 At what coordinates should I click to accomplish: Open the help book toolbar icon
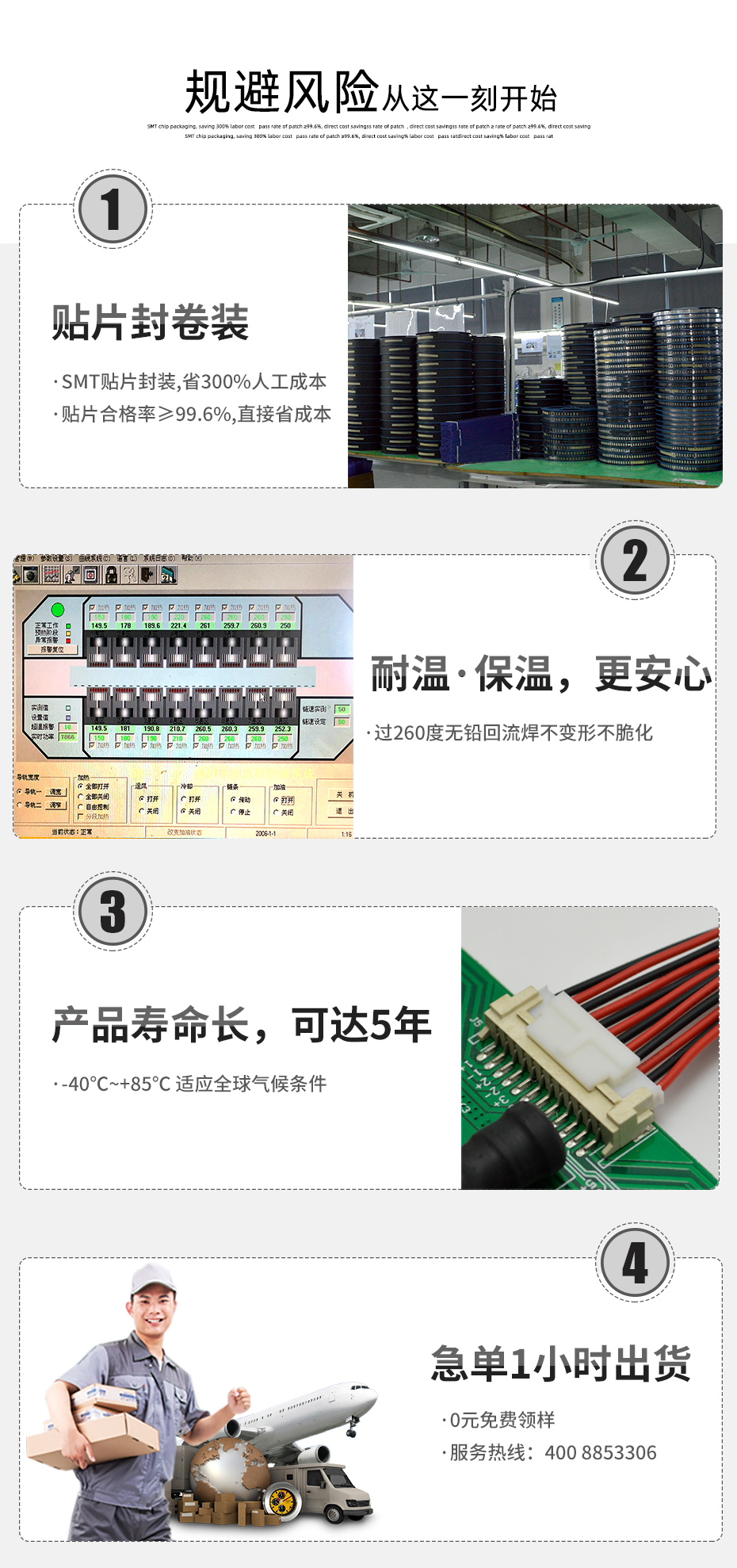coord(167,576)
